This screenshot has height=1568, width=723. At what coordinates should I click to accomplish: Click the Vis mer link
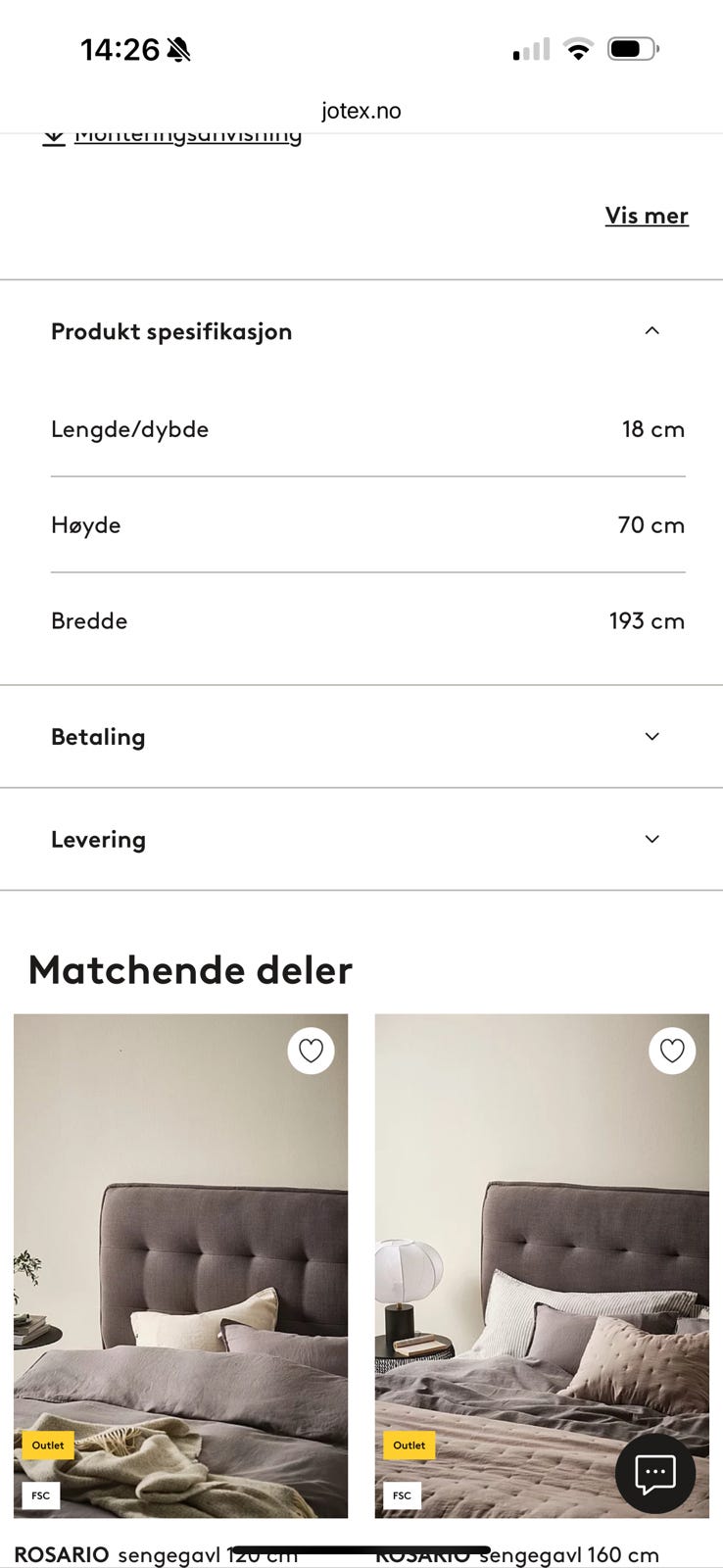(646, 215)
